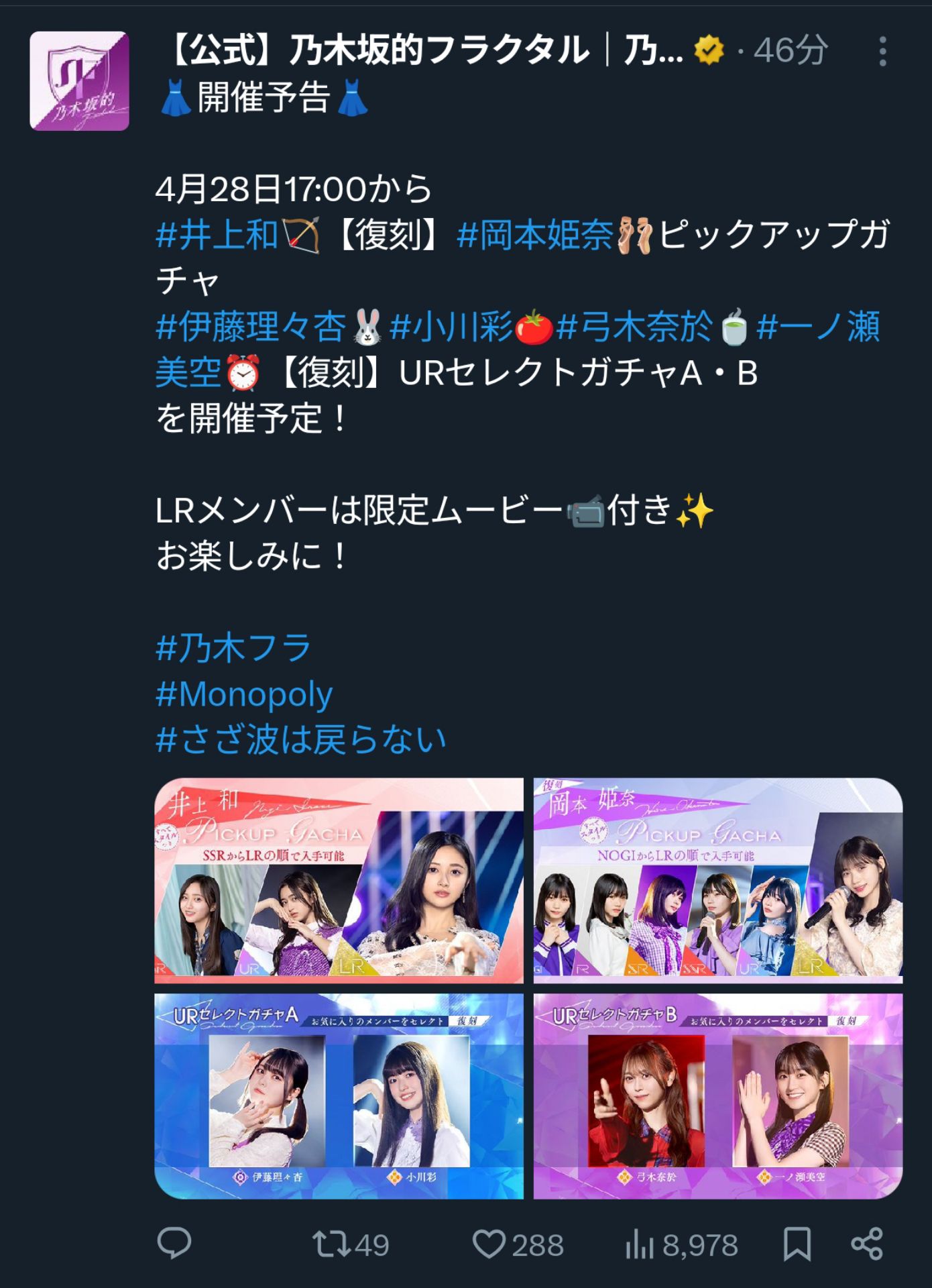This screenshot has height=1288, width=932.
Task: View the URセレクトガチャA image
Action: pos(339,1095)
